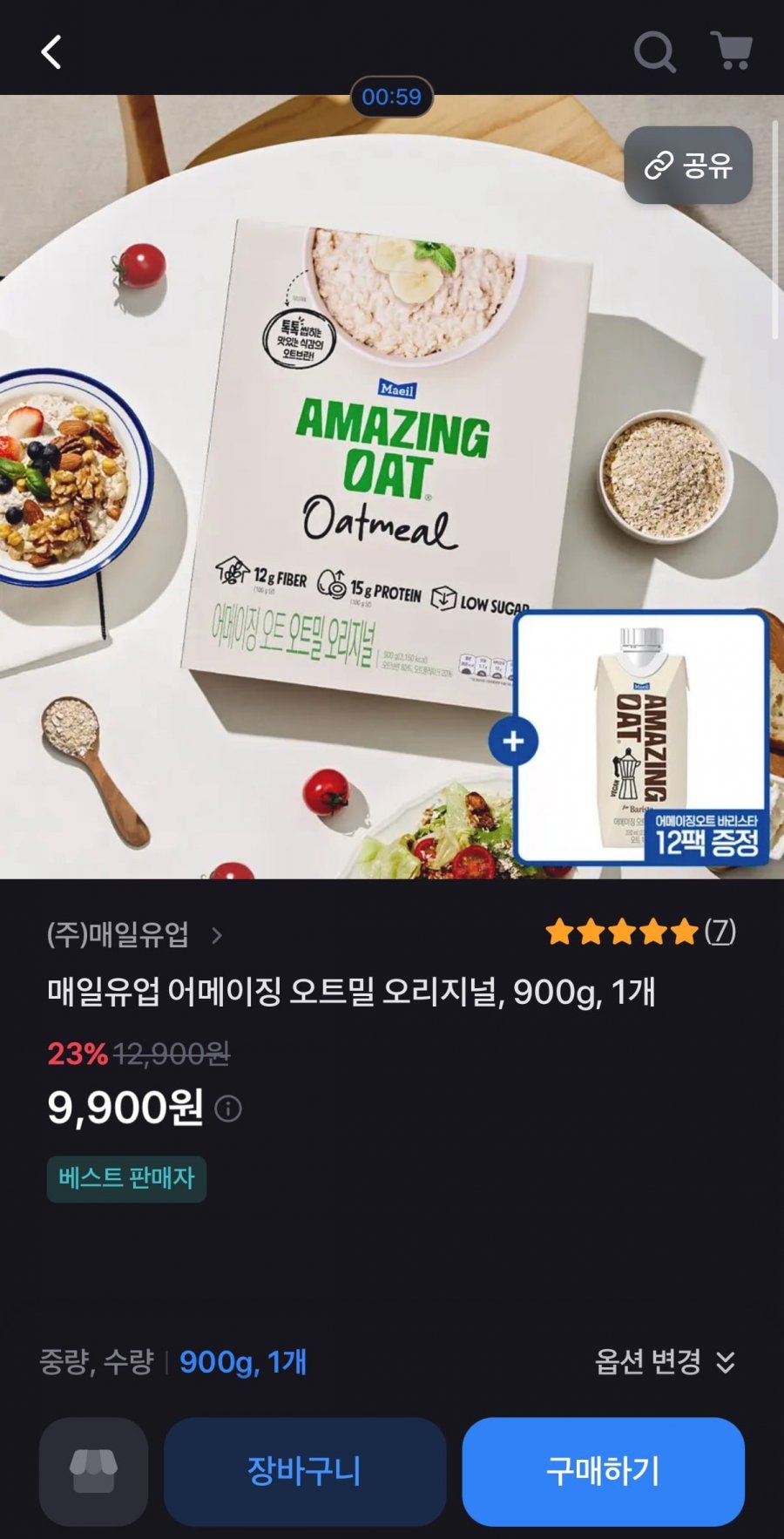Open the product image of Amazing Oat
784x1539 pixels.
(392, 487)
